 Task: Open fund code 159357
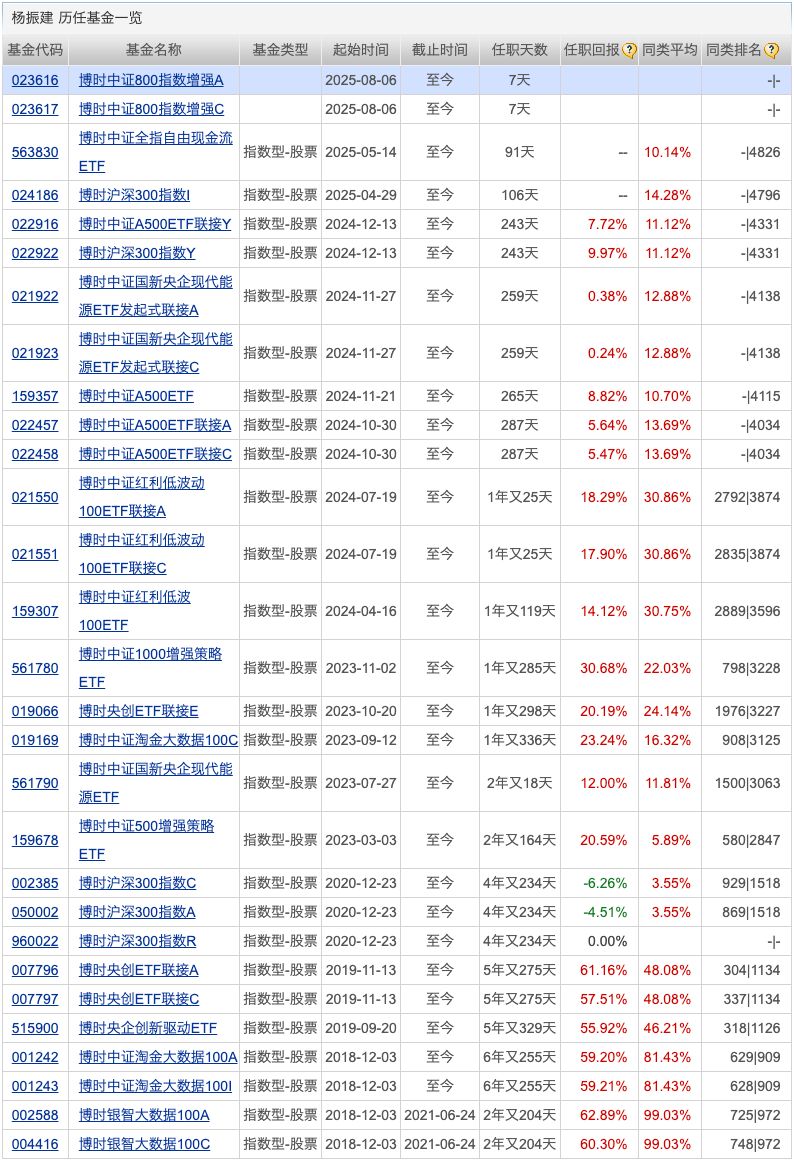click(x=35, y=396)
